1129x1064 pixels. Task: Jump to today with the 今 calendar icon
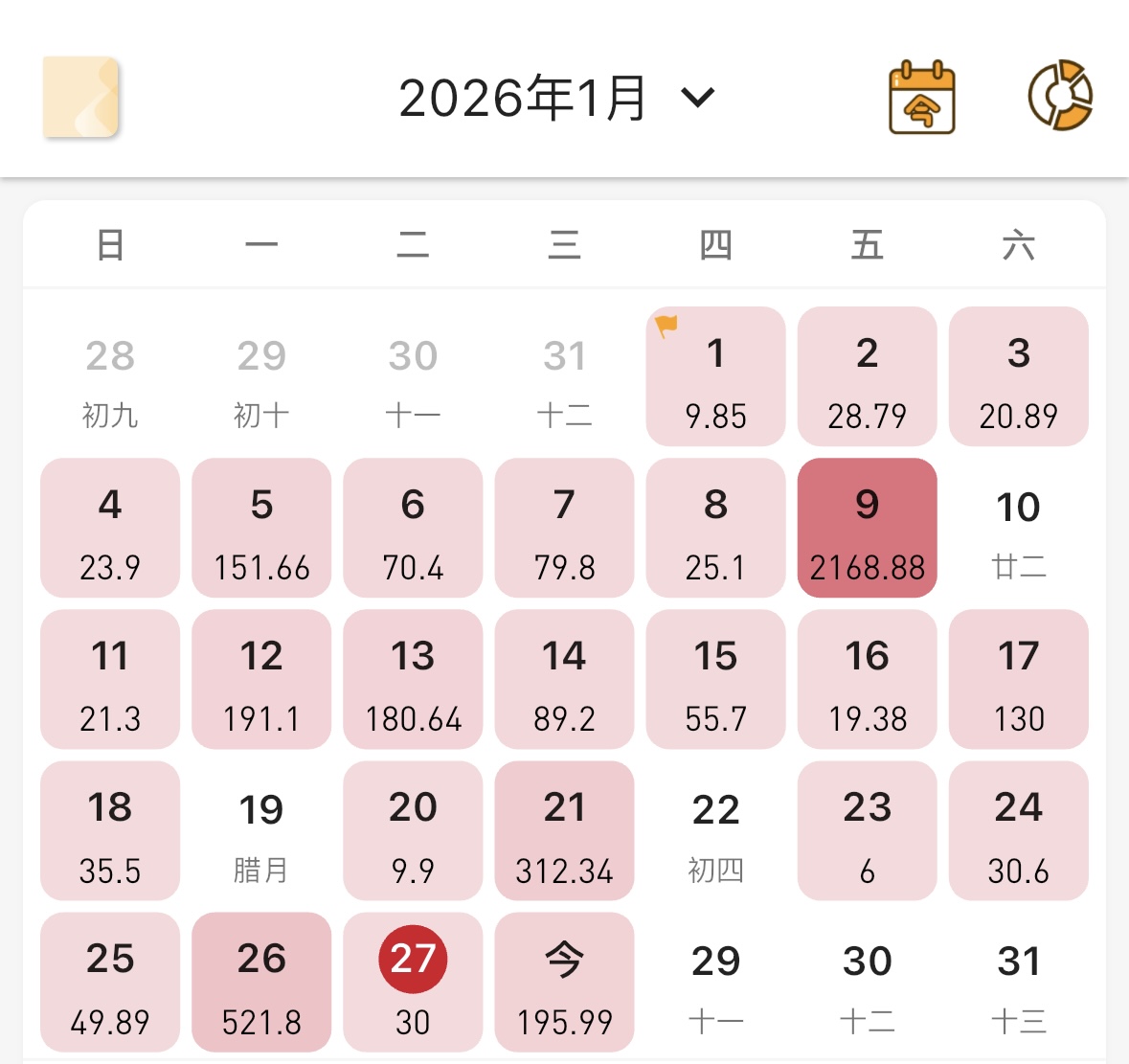pyautogui.click(x=921, y=97)
